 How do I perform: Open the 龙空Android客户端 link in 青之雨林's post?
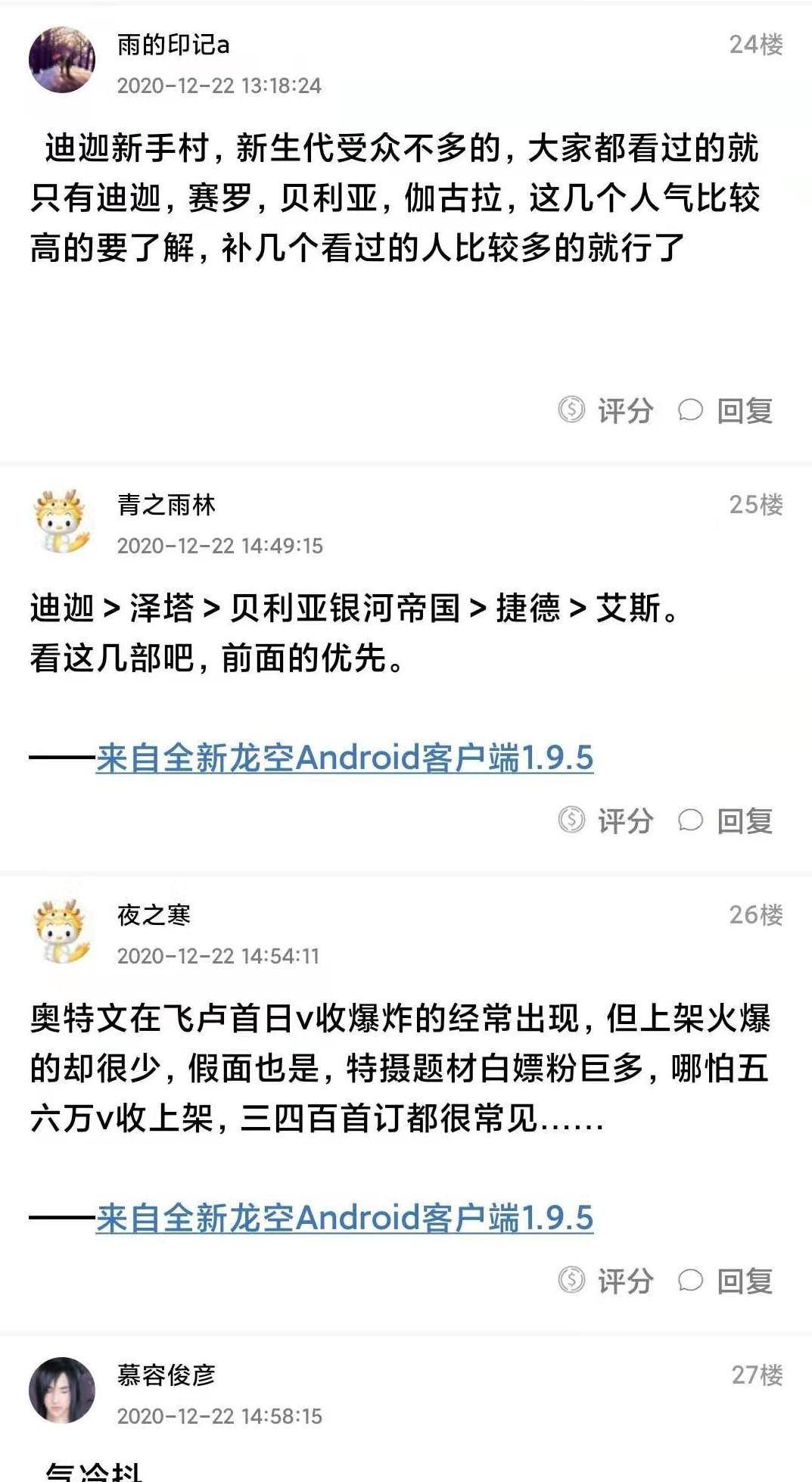[x=344, y=758]
